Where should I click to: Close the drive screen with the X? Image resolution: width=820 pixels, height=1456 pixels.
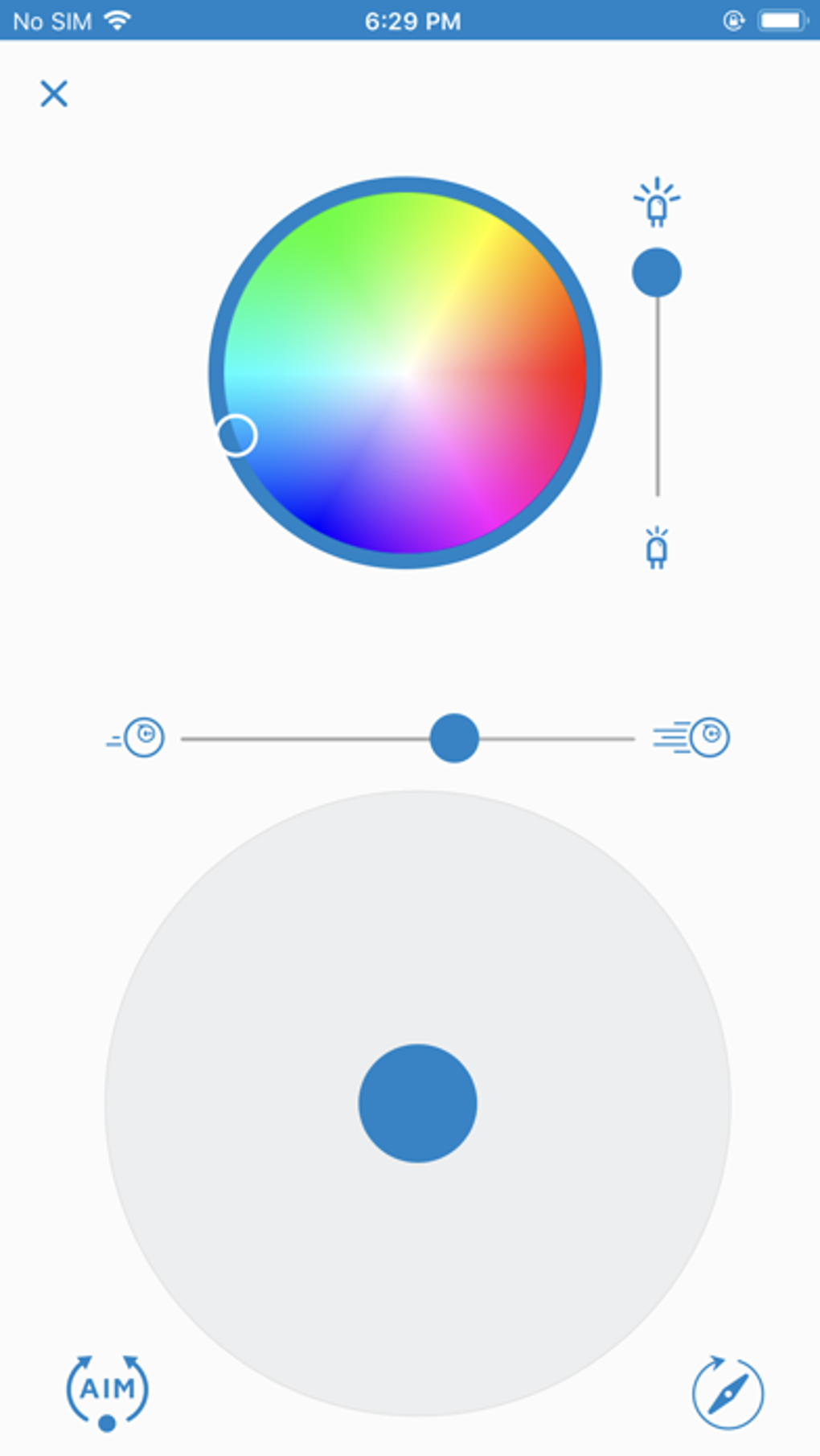[55, 94]
